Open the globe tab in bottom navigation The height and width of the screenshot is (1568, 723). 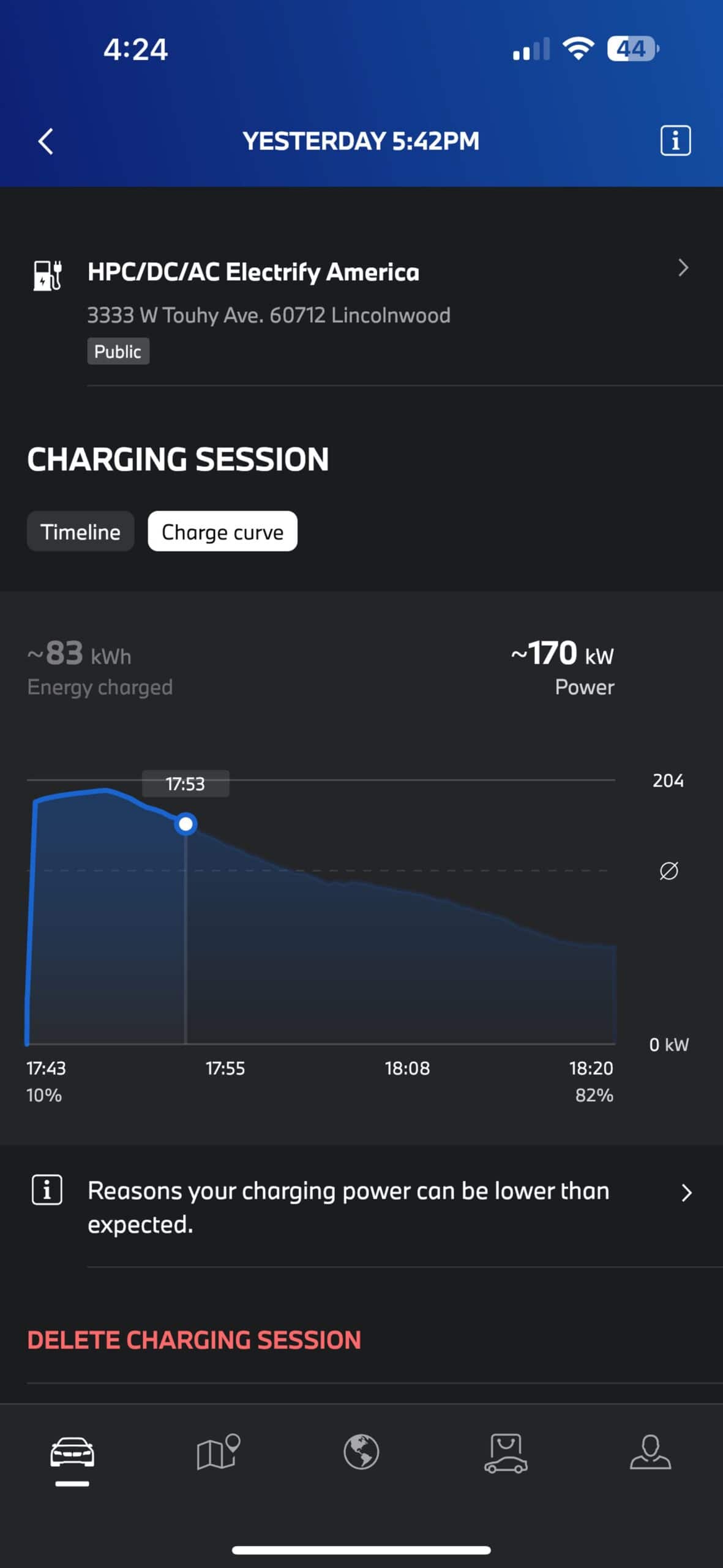(361, 1453)
